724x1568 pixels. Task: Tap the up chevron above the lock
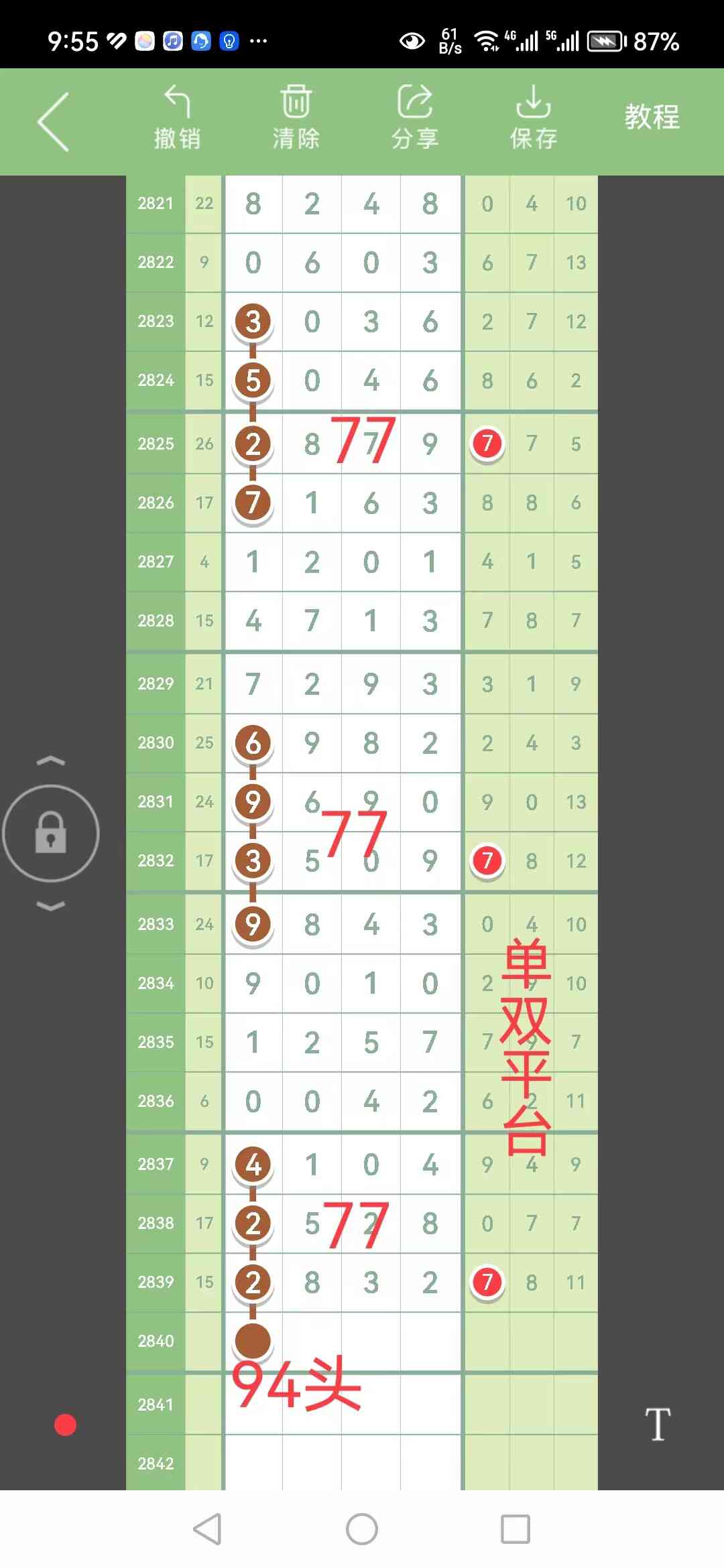pyautogui.click(x=51, y=761)
